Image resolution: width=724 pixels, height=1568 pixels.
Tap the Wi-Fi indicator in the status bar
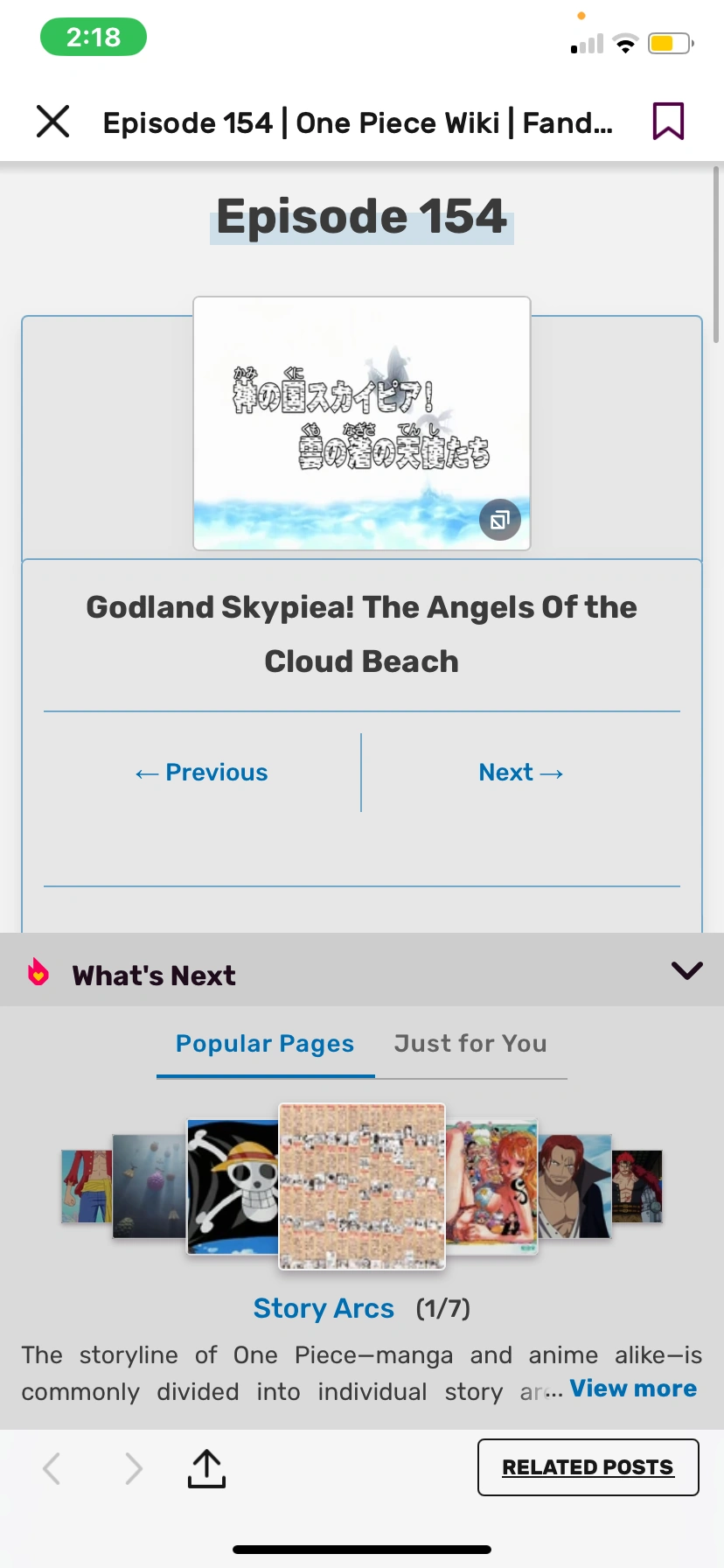(x=626, y=42)
